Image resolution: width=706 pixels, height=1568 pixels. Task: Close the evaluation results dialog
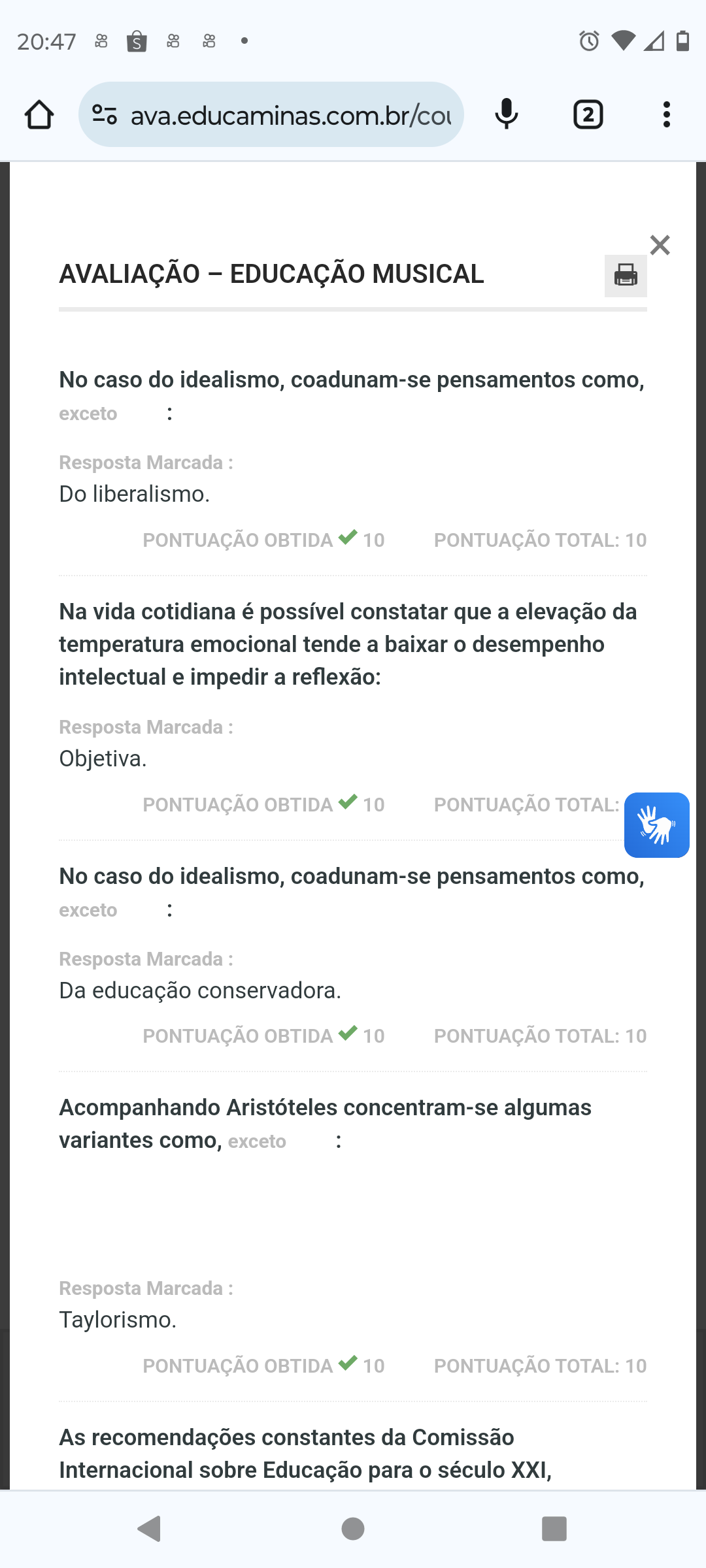coord(660,245)
